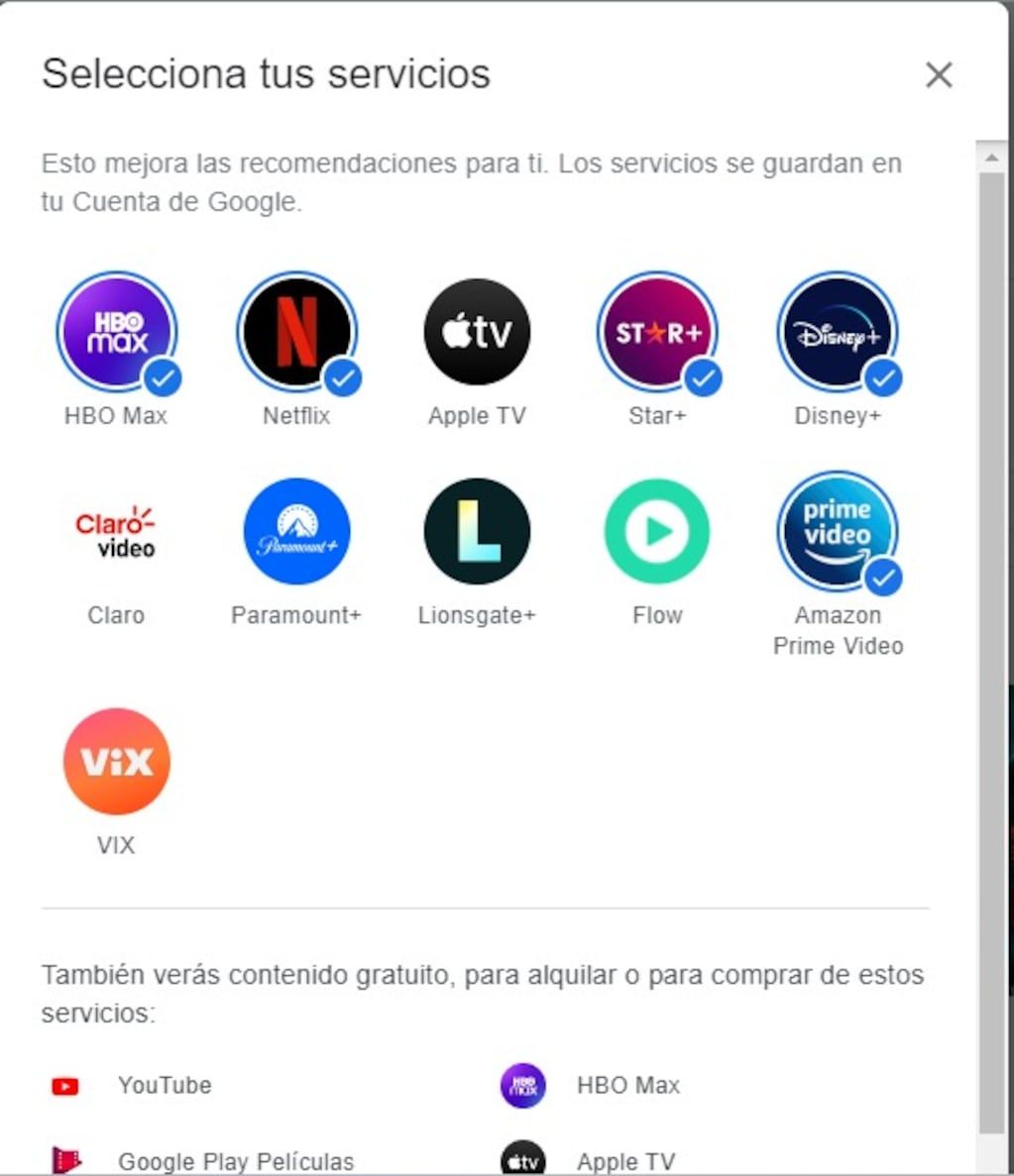Click the Apple TV icon in the free content list
1014x1176 pixels.
click(x=522, y=1160)
